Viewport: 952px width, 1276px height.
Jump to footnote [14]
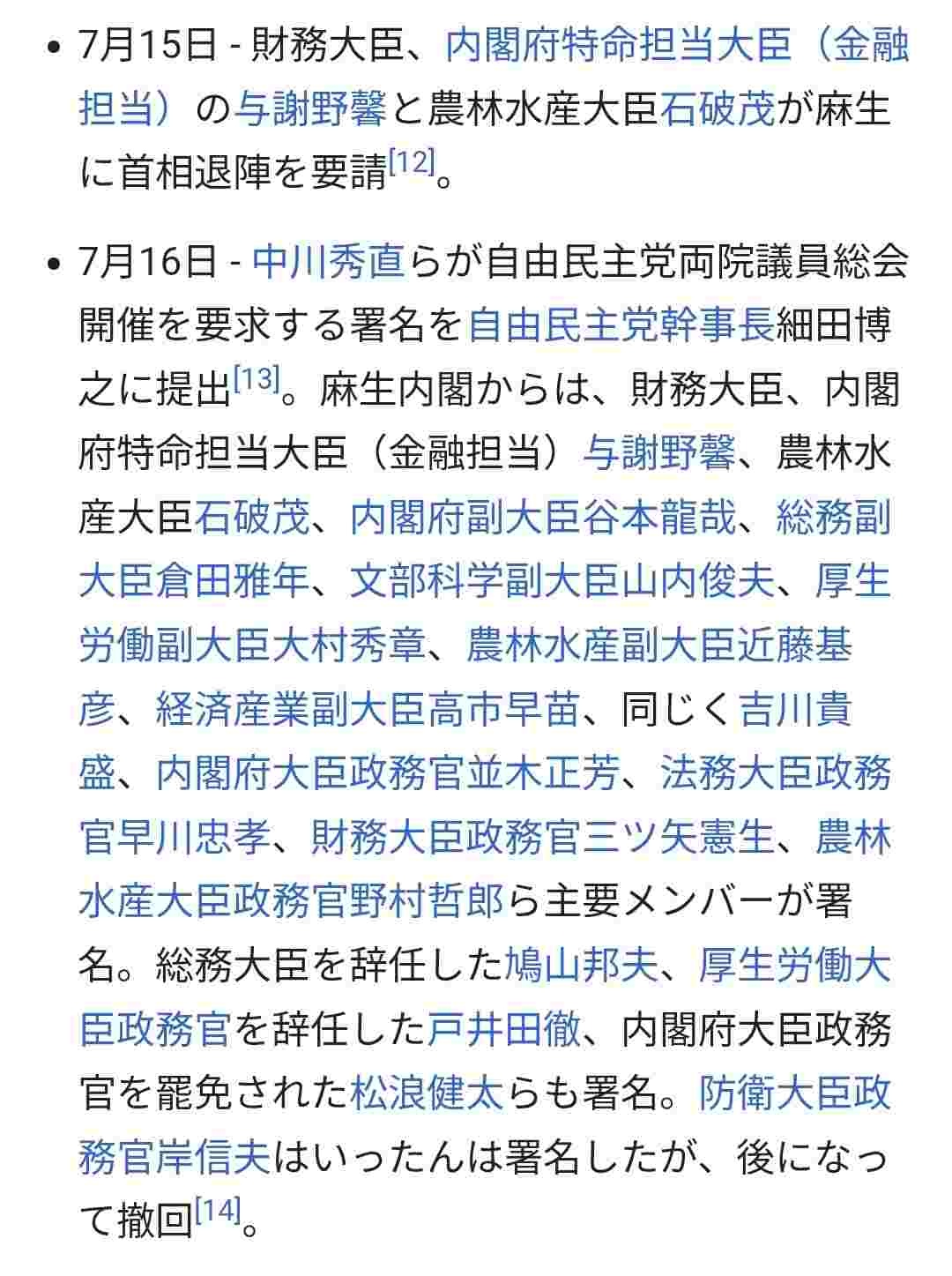point(218,1211)
